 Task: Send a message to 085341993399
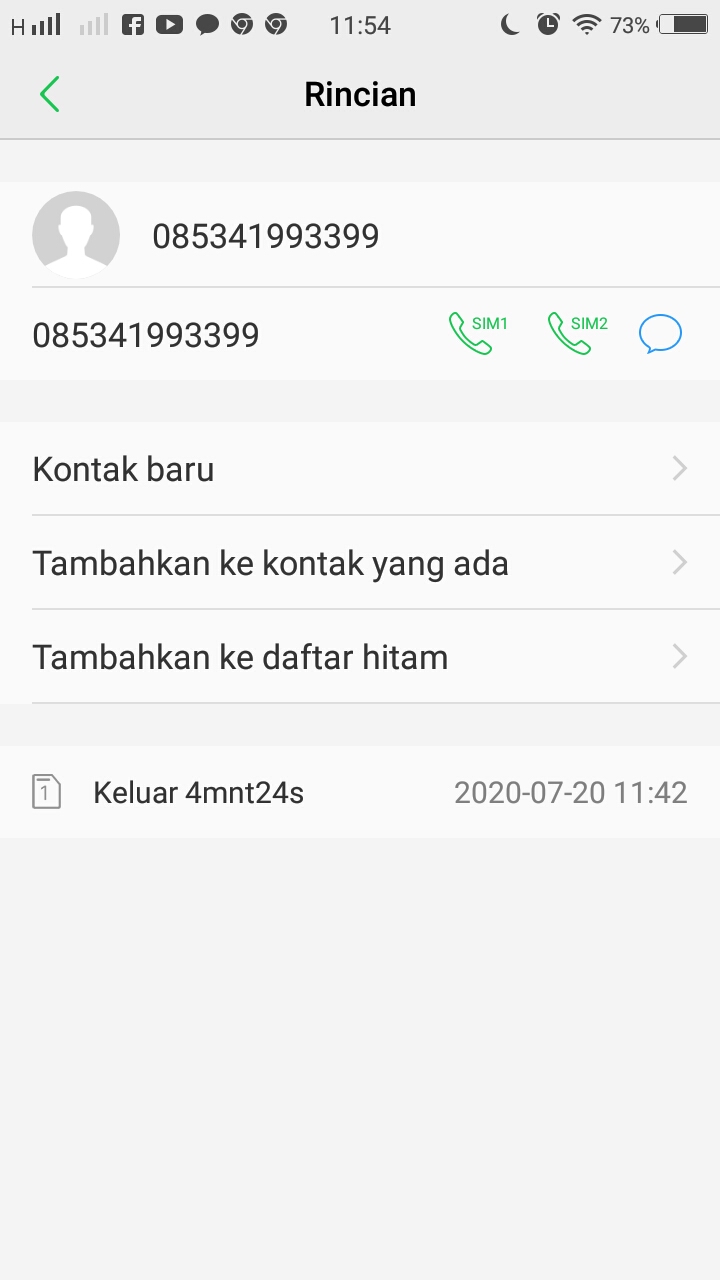pyautogui.click(x=660, y=333)
